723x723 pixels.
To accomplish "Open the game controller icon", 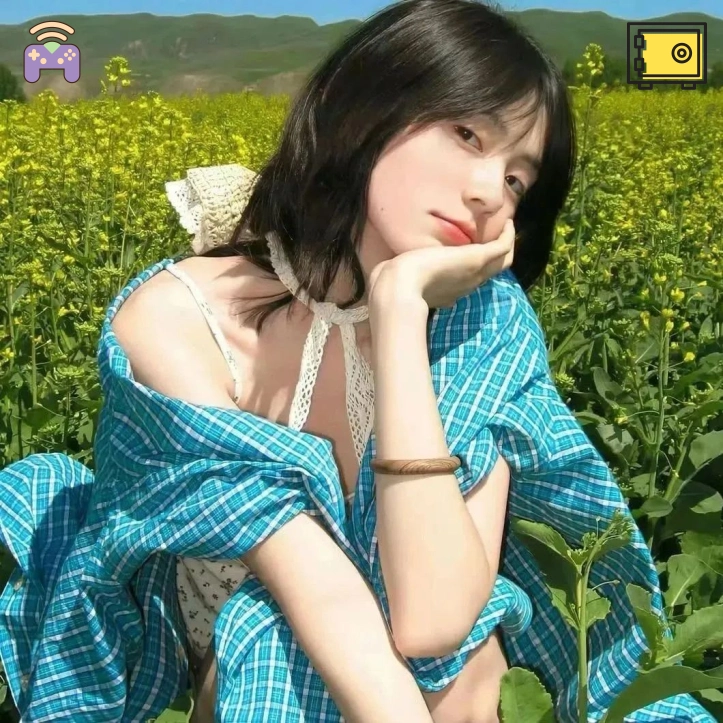I will (x=52, y=54).
